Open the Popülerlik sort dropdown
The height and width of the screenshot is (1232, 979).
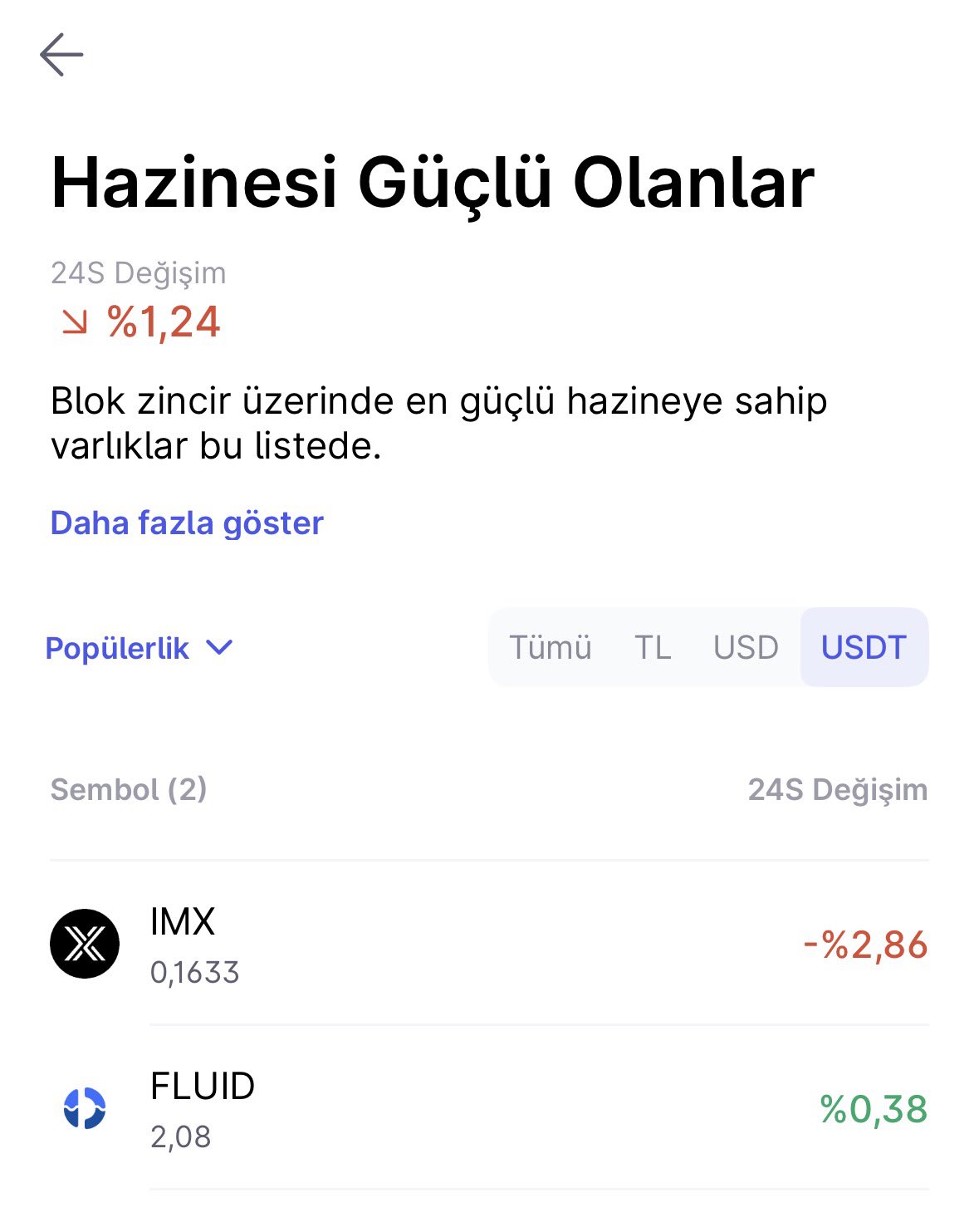[x=139, y=648]
